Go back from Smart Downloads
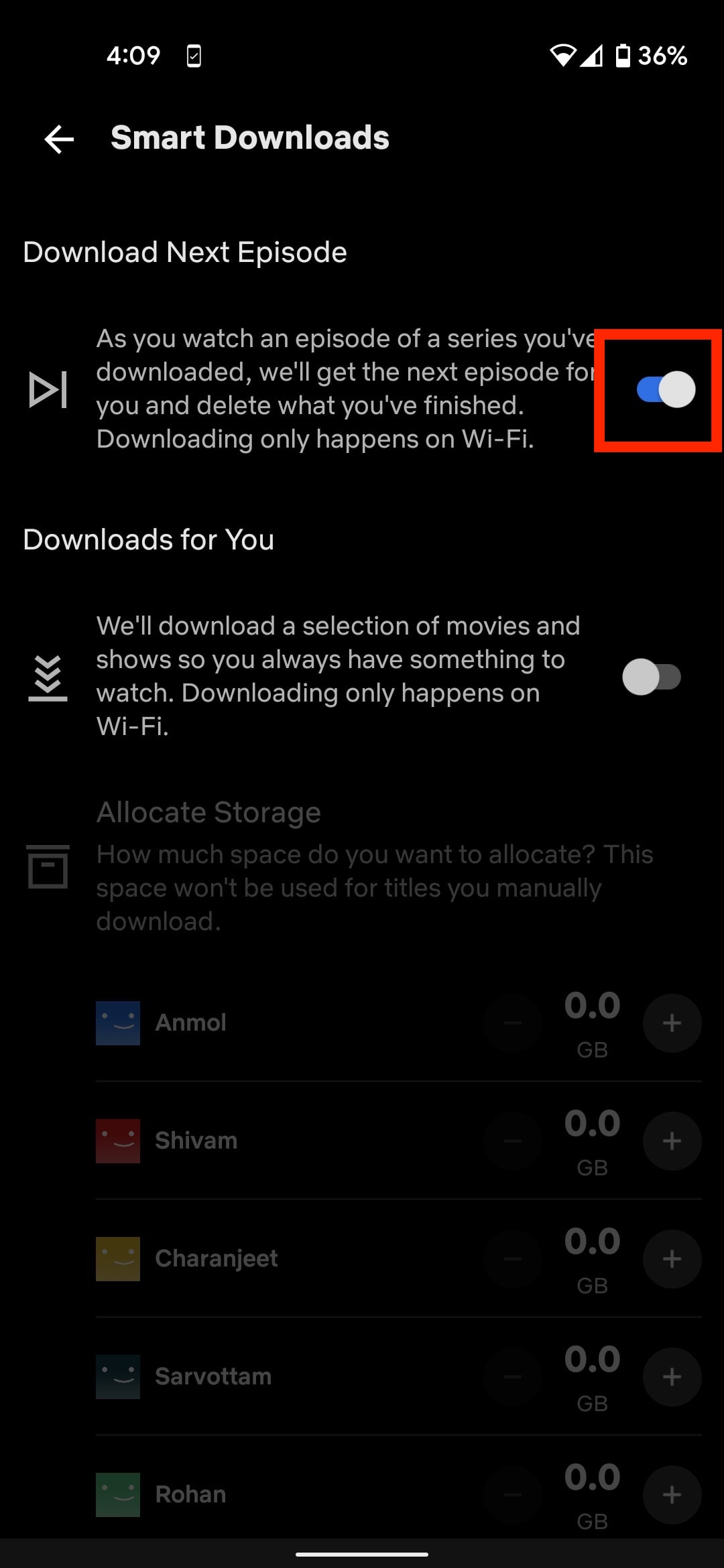The image size is (724, 1568). click(59, 139)
